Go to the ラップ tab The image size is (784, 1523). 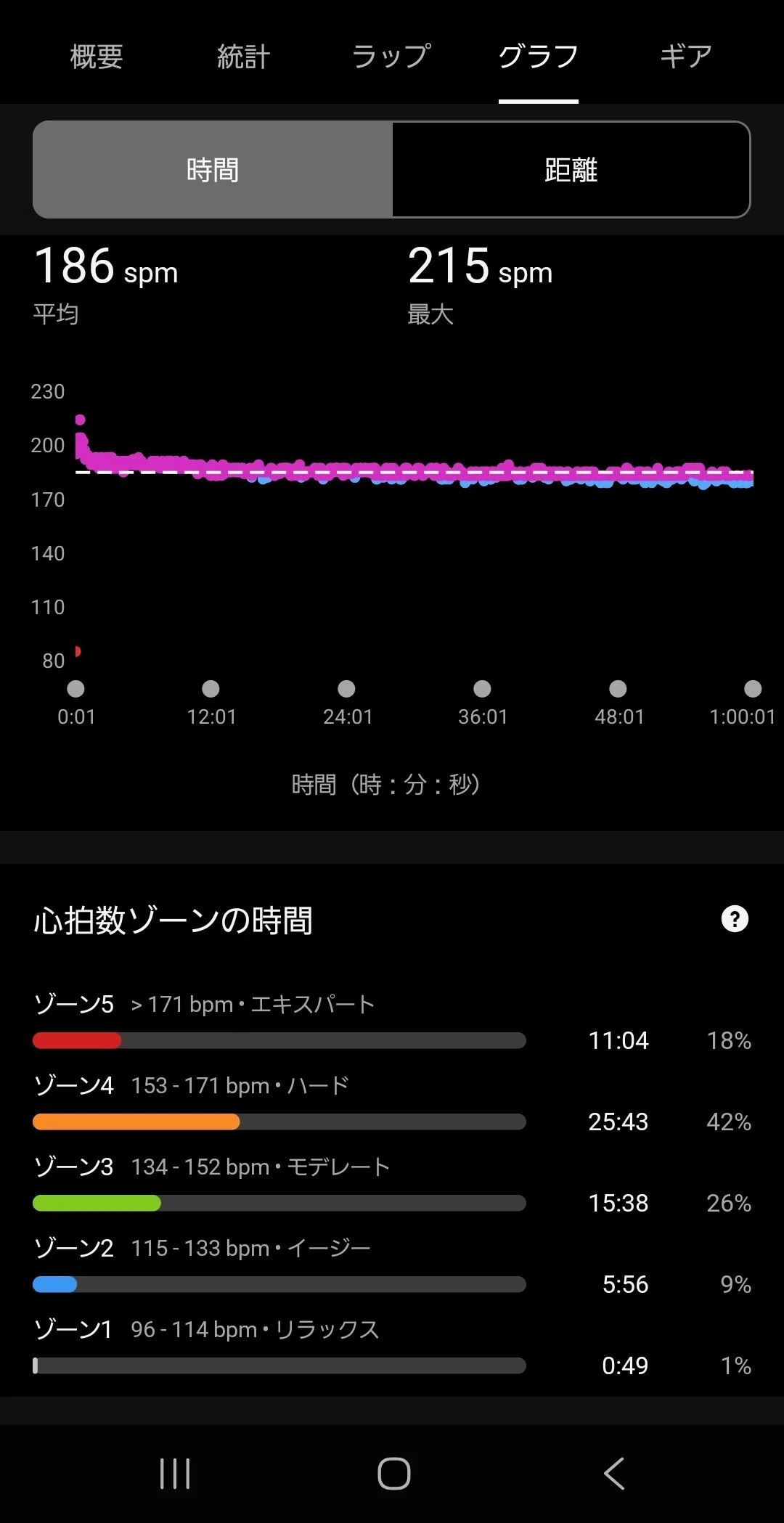391,57
